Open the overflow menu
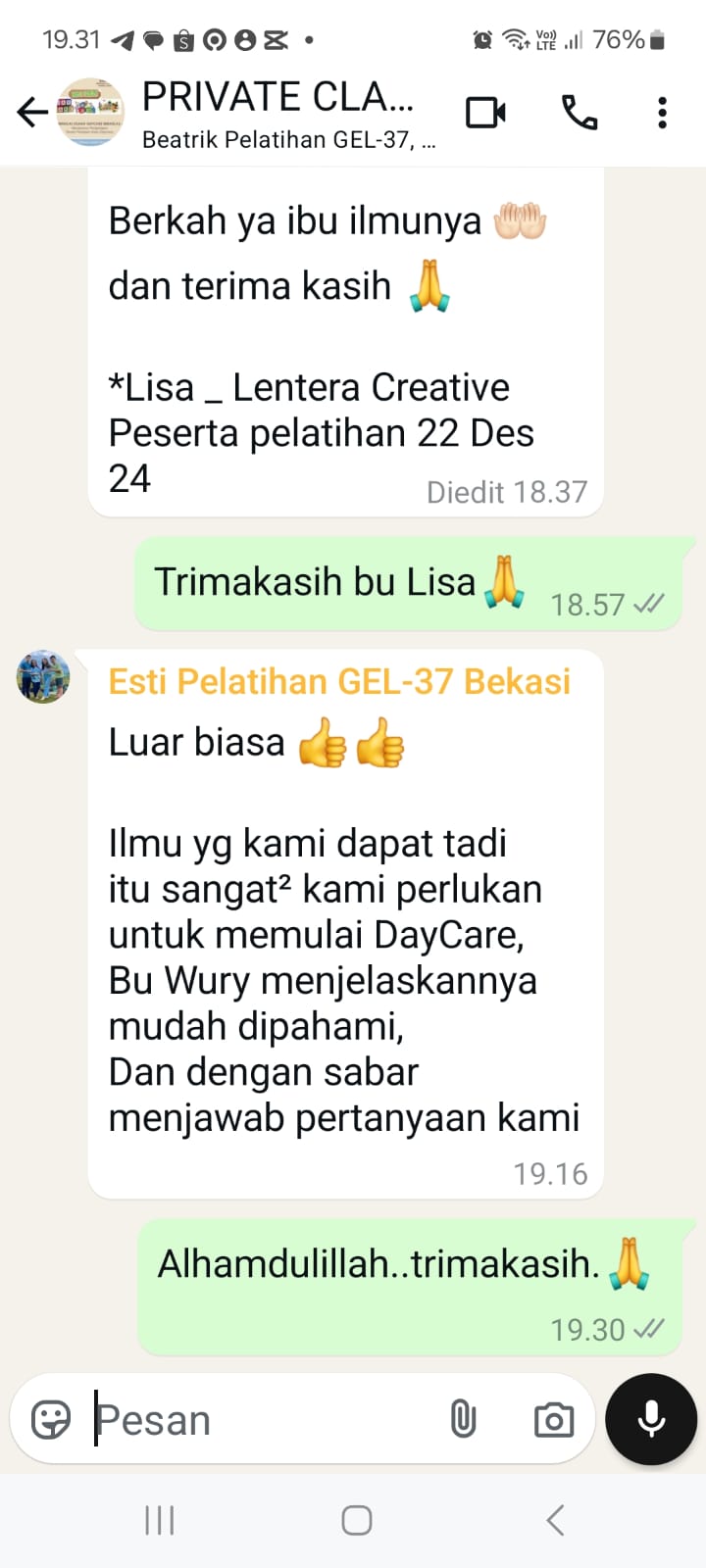The width and height of the screenshot is (706, 1568). click(663, 113)
